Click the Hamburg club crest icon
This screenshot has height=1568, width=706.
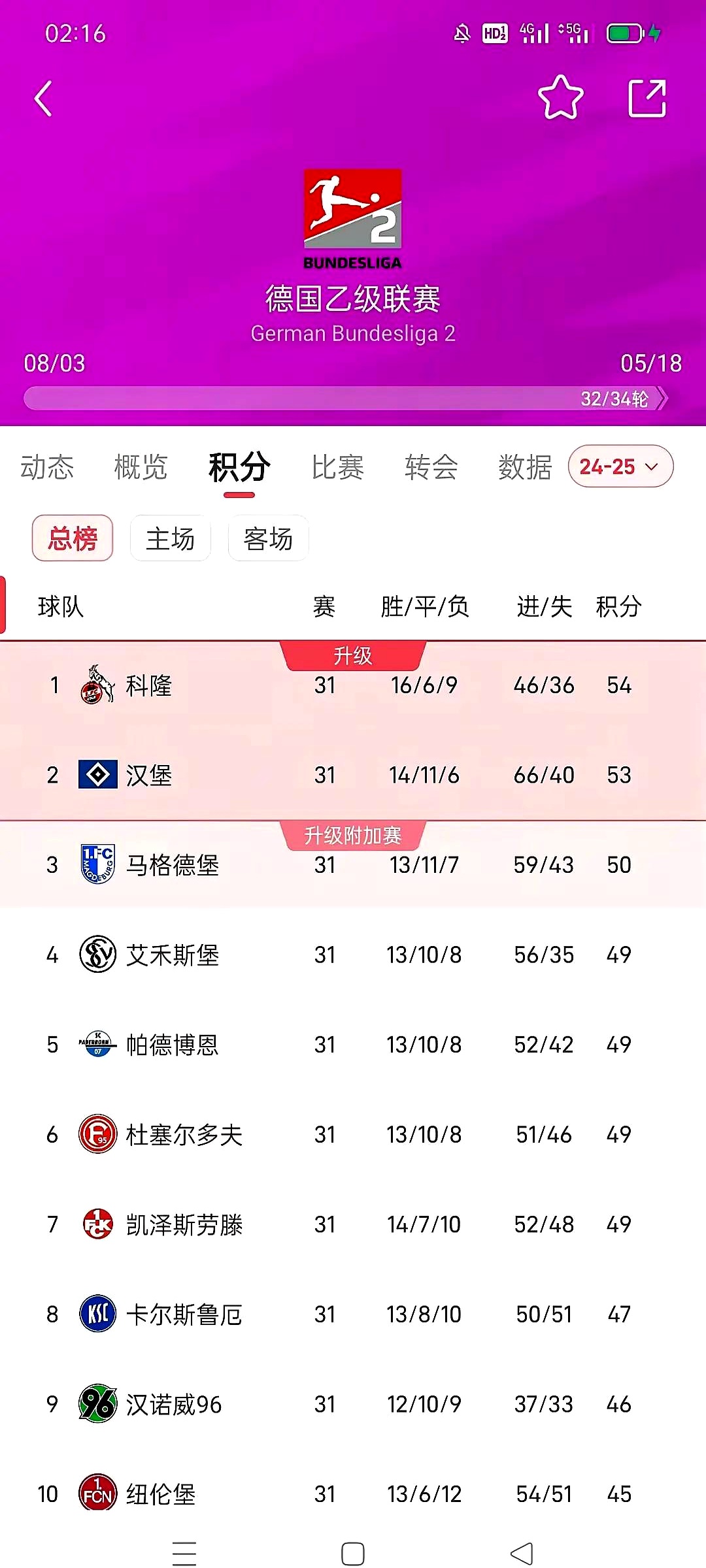coord(97,775)
